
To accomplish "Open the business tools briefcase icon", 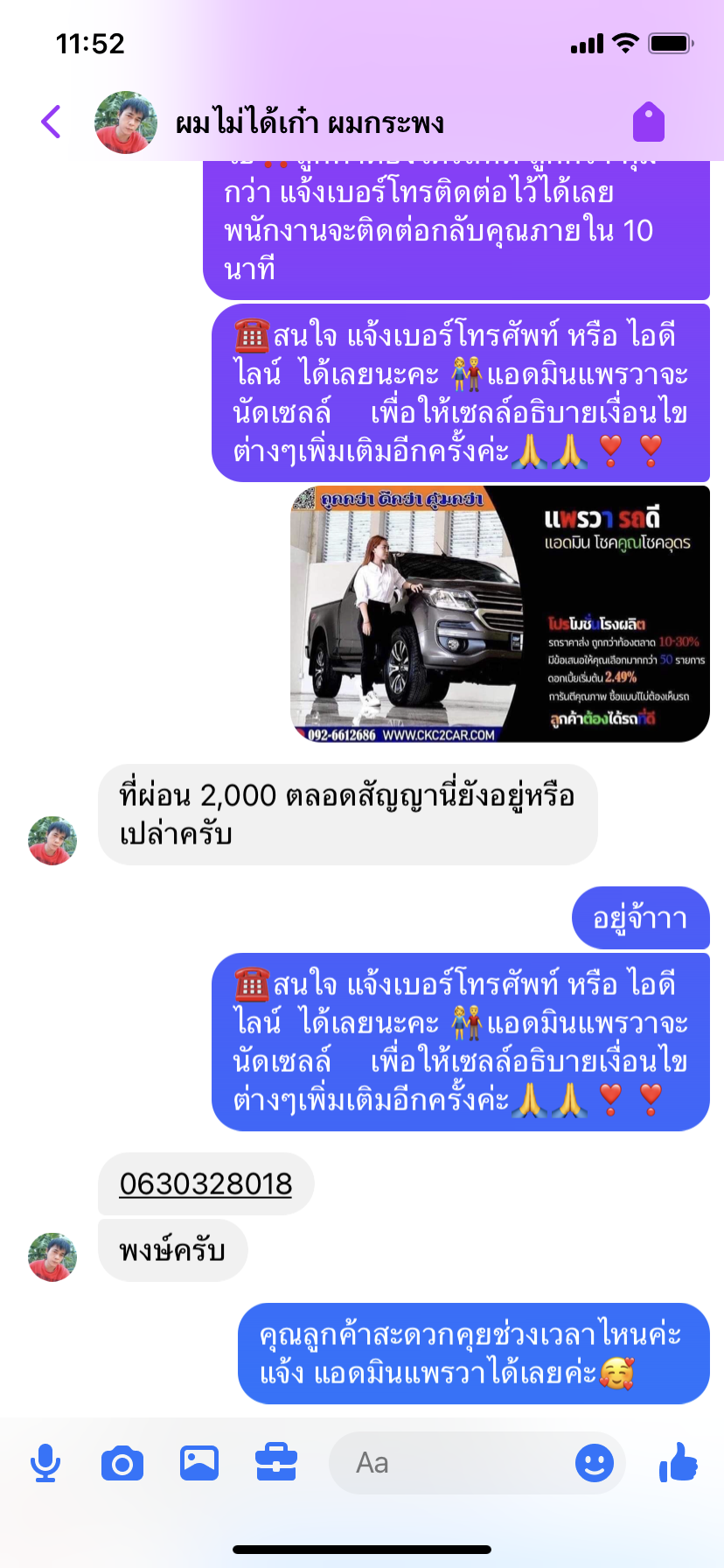I will pos(276,1463).
